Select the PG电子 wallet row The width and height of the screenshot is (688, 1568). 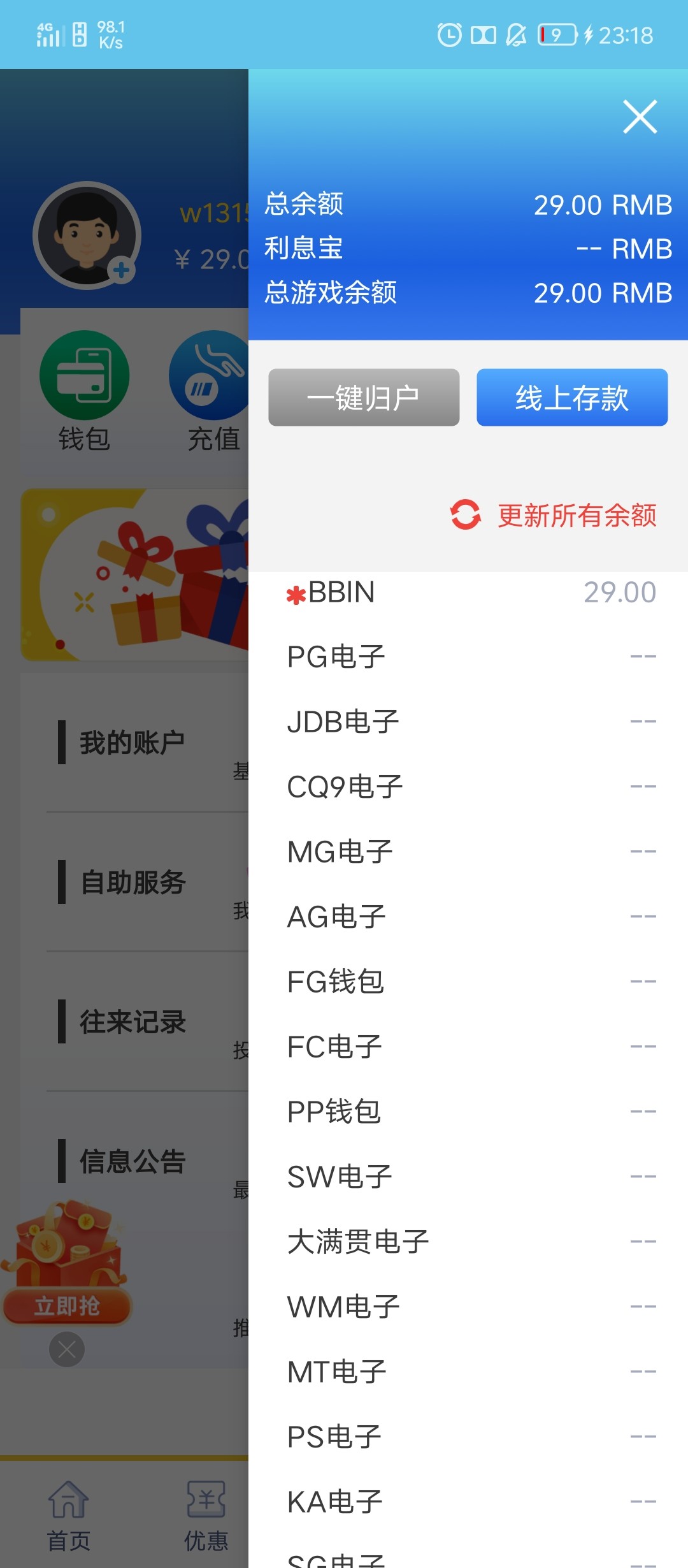[468, 657]
